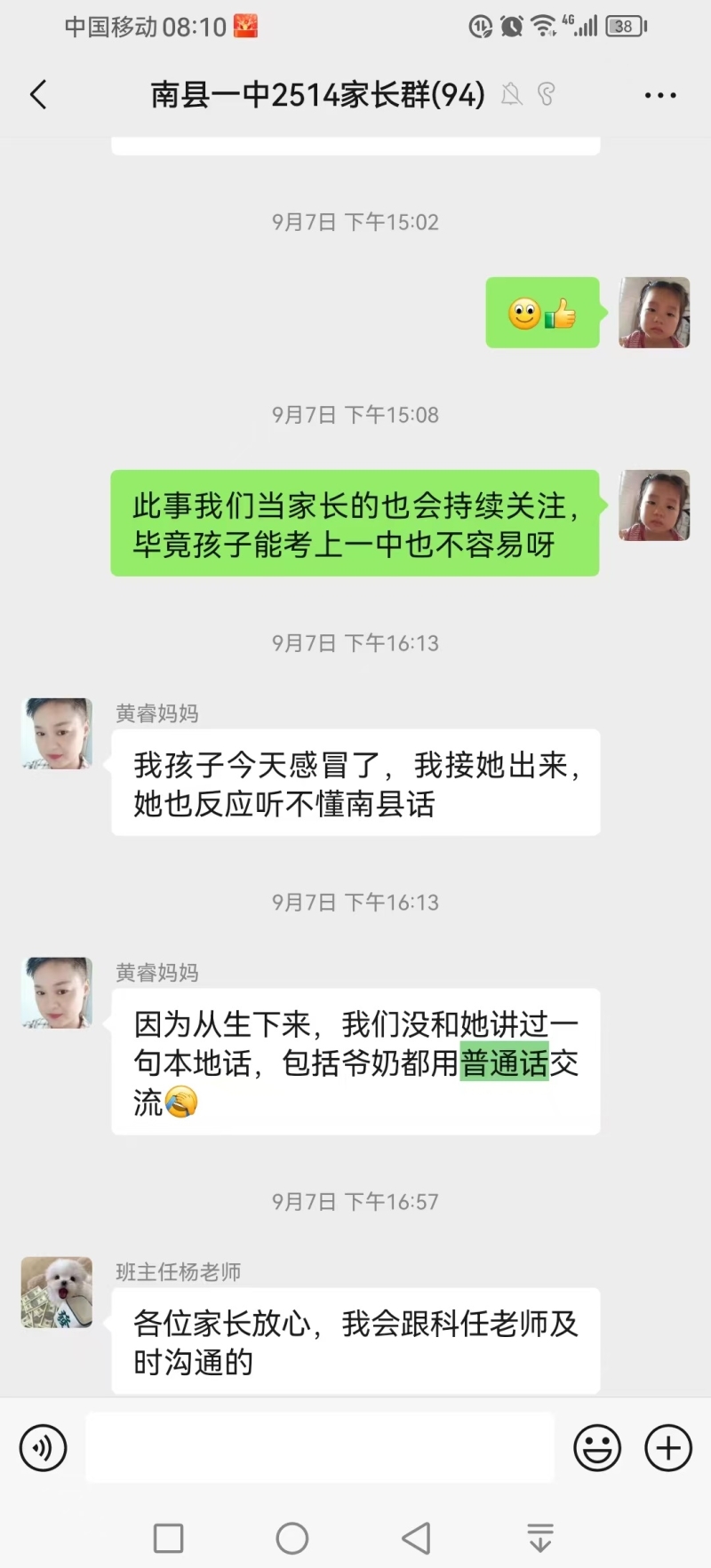The width and height of the screenshot is (711, 1568).
Task: Open 班主任杨老师's profile avatar
Action: (57, 1292)
